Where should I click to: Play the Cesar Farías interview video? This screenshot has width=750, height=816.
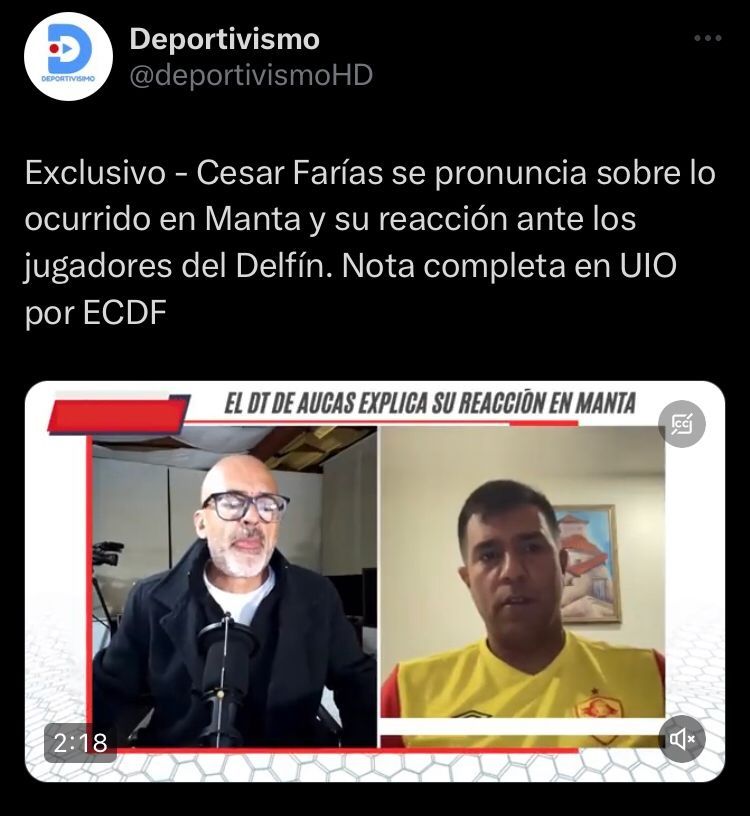[375, 580]
